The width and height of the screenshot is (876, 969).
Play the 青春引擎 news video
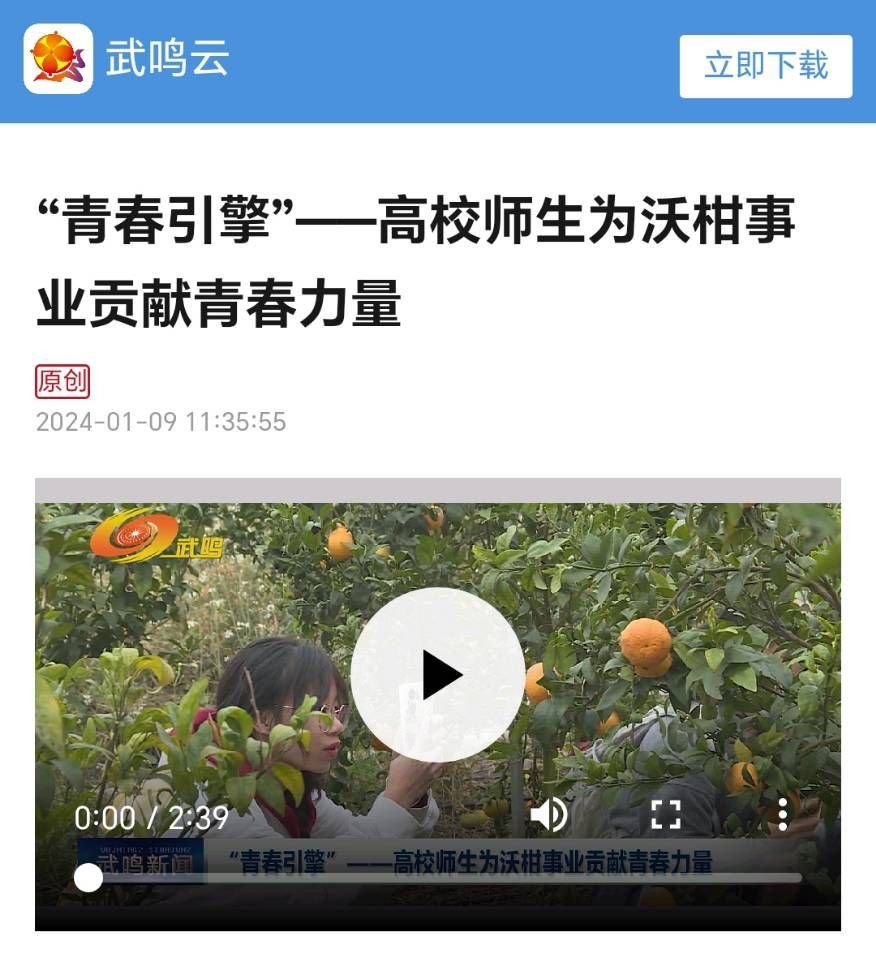(438, 675)
